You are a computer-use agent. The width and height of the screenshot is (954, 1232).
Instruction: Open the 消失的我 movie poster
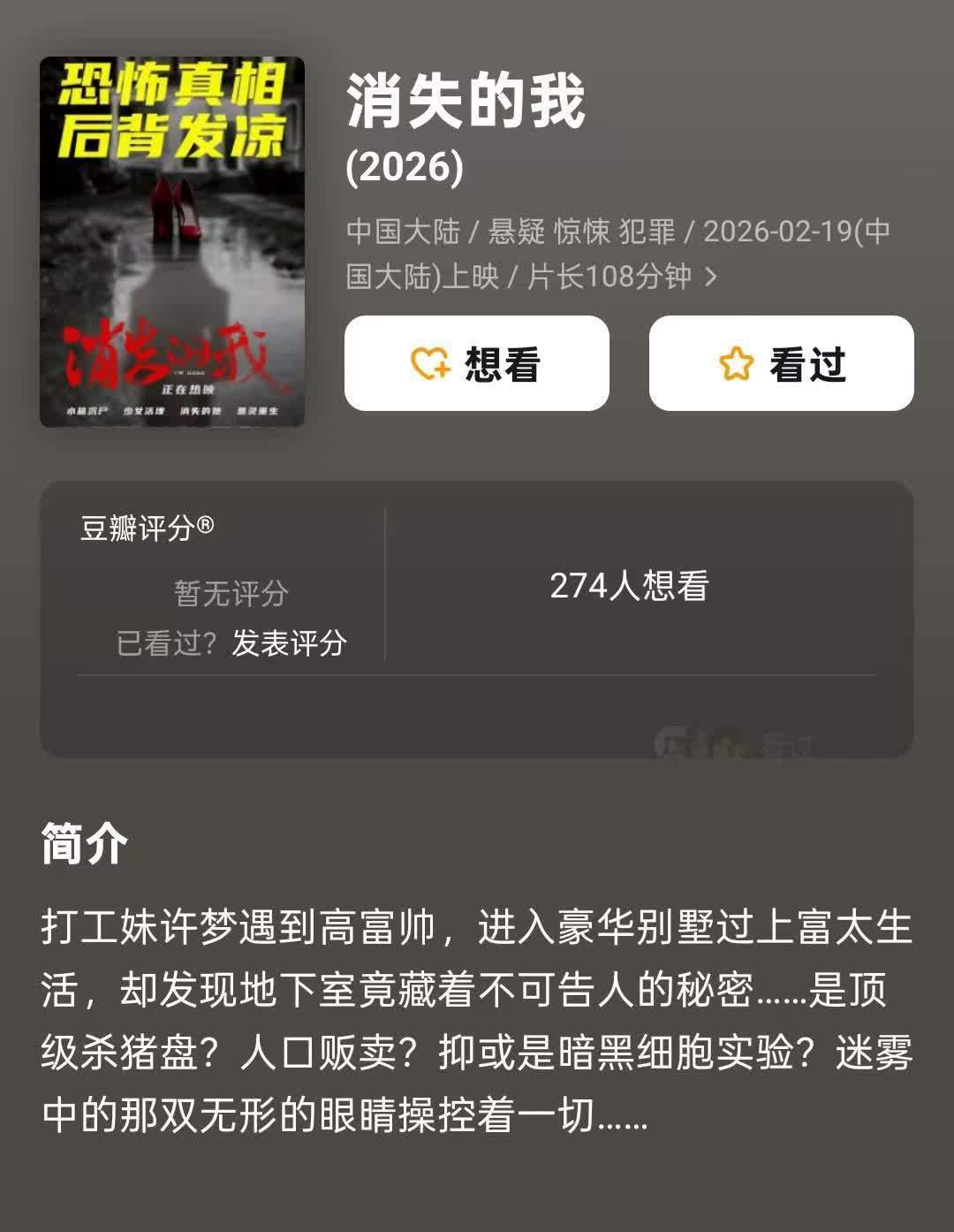point(172,242)
